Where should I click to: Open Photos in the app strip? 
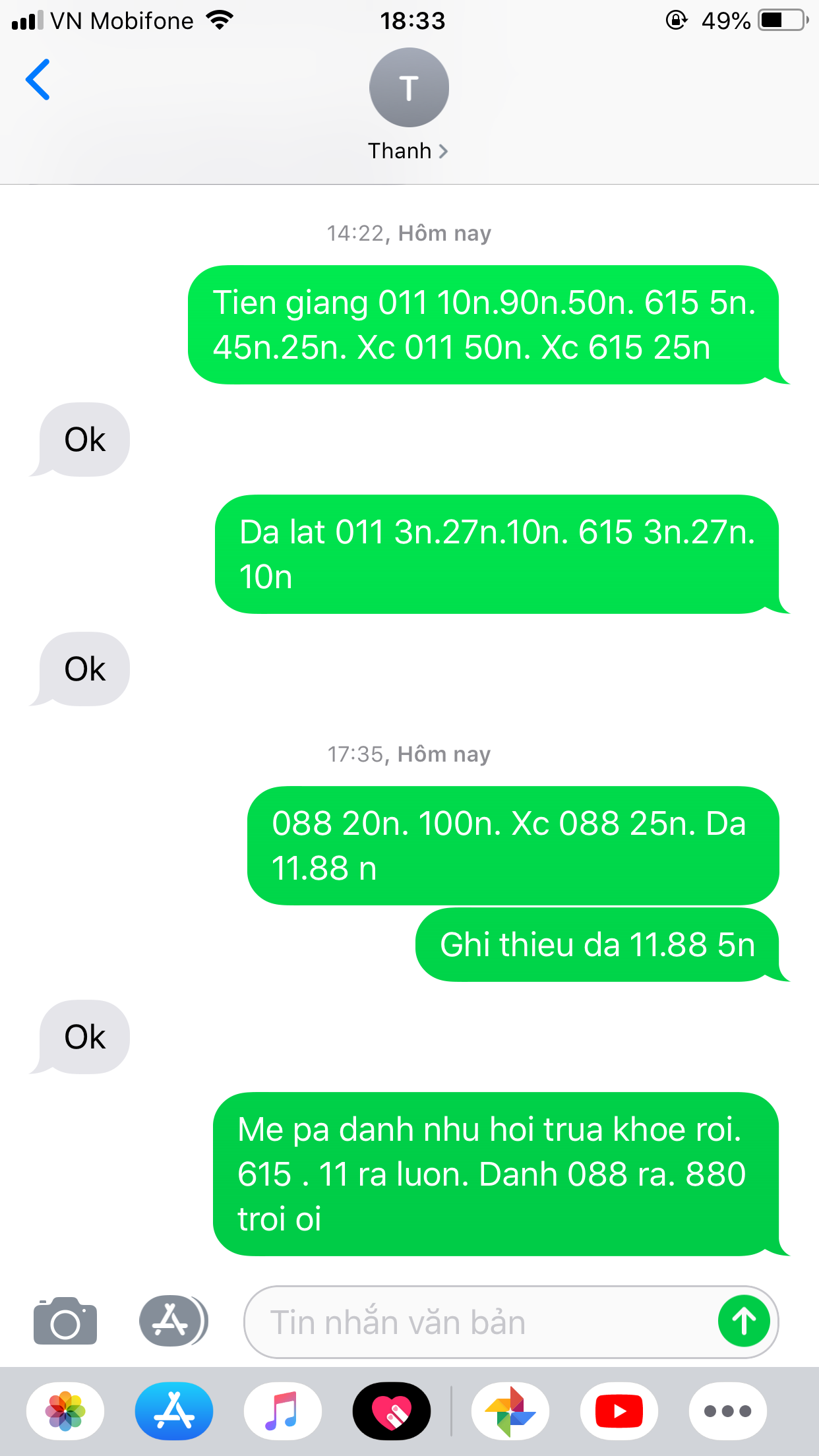[x=65, y=1411]
